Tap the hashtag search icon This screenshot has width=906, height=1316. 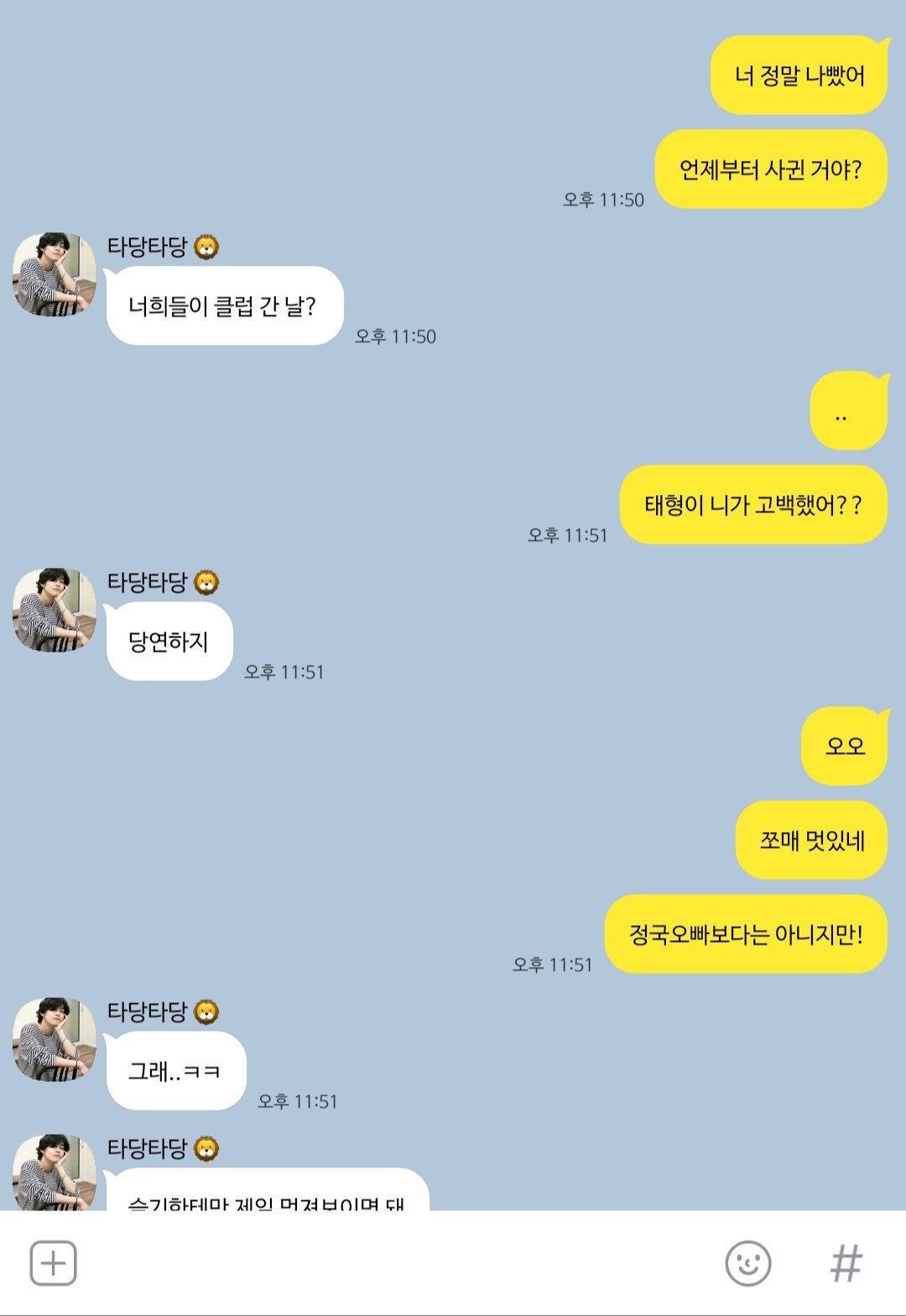pos(846,1263)
